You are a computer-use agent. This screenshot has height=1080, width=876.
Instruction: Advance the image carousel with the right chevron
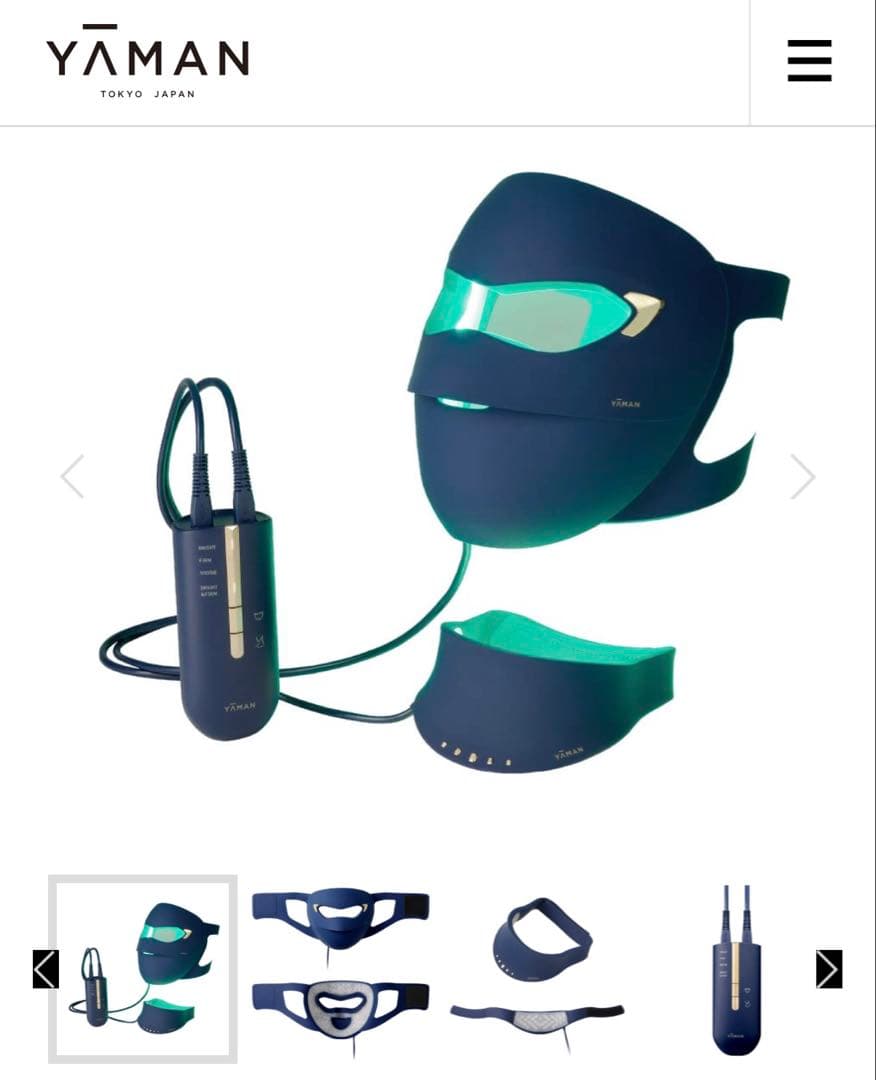(x=803, y=477)
